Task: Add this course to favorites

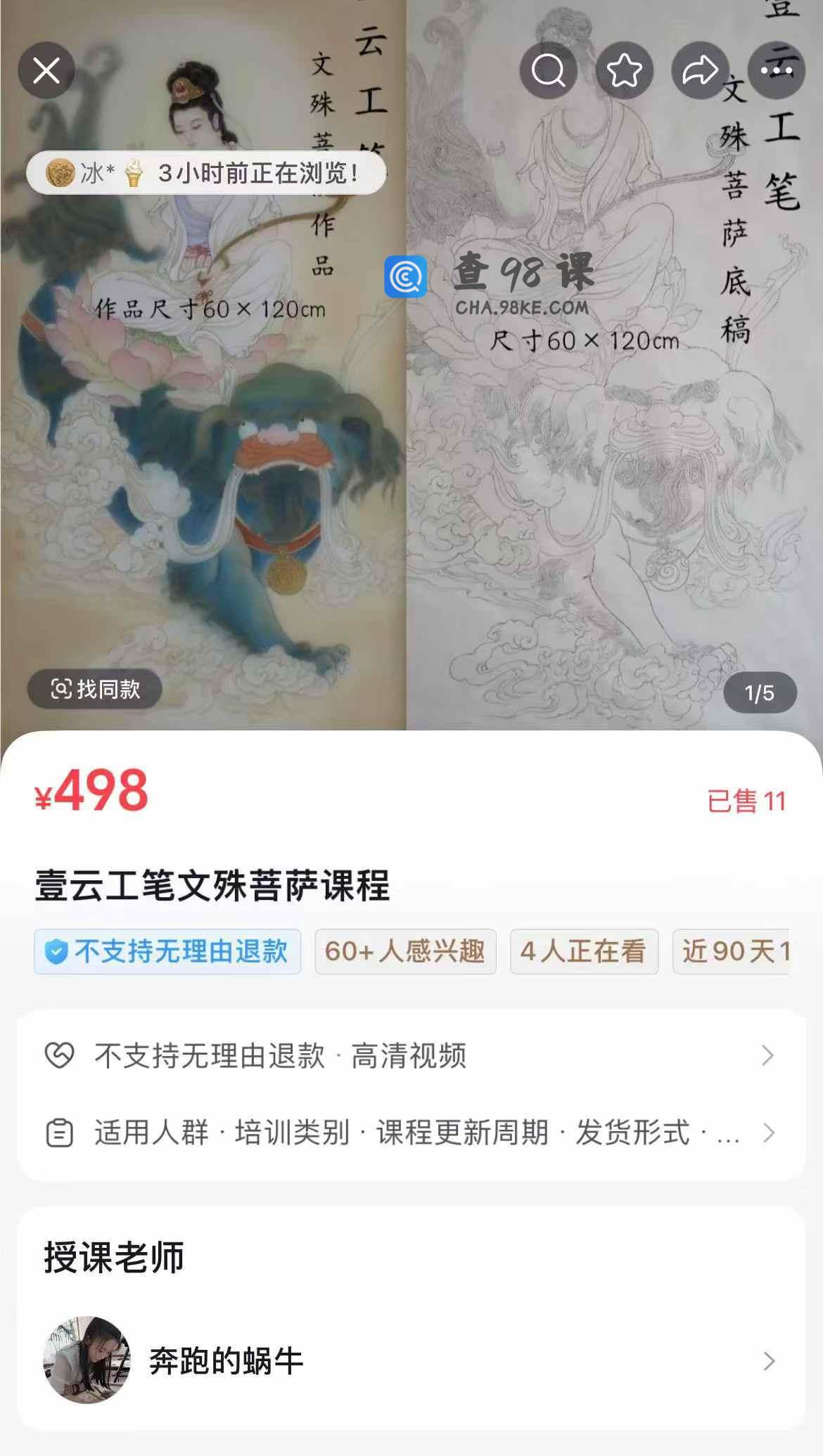Action: [624, 70]
